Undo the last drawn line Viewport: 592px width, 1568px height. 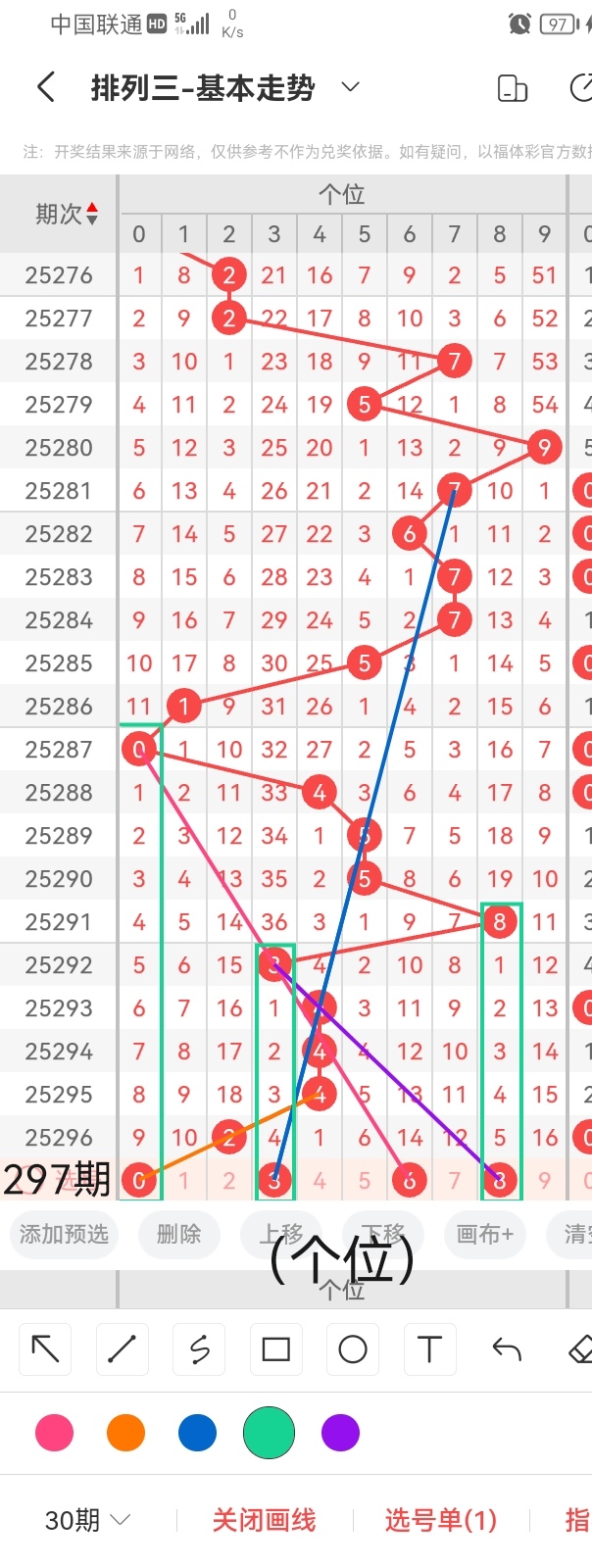[506, 1349]
